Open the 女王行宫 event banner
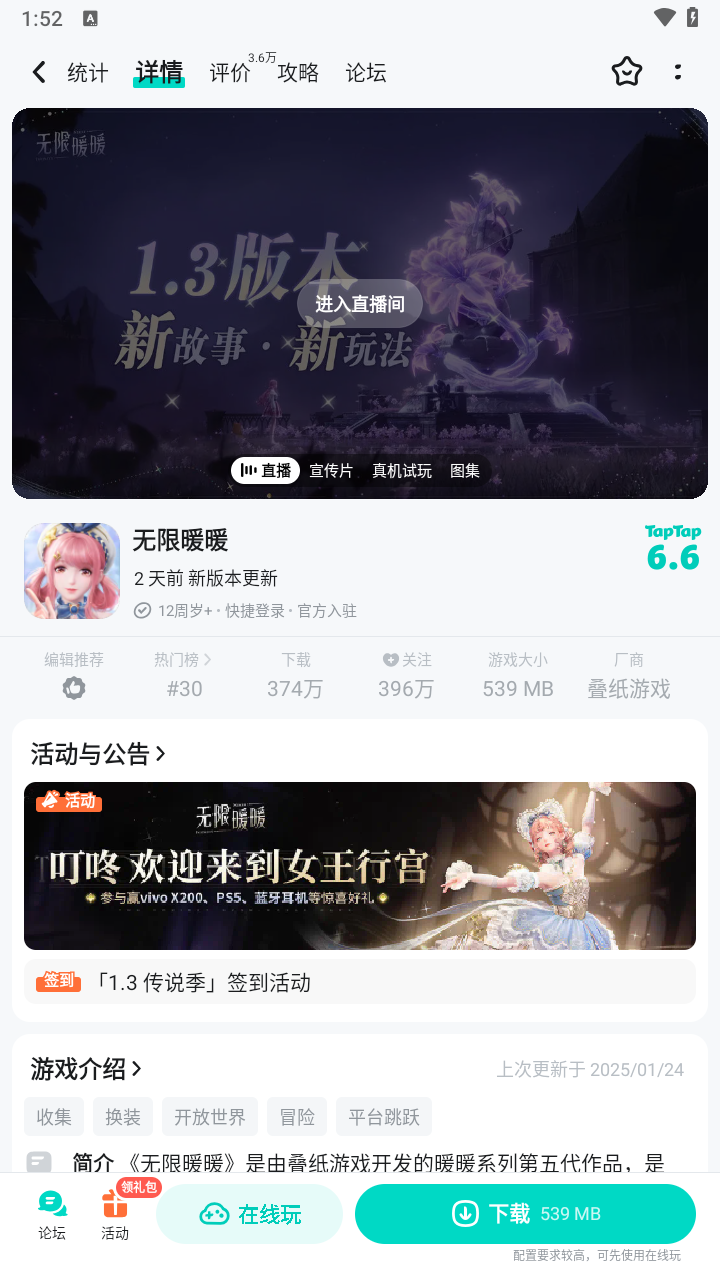720x1280 pixels. tap(360, 866)
